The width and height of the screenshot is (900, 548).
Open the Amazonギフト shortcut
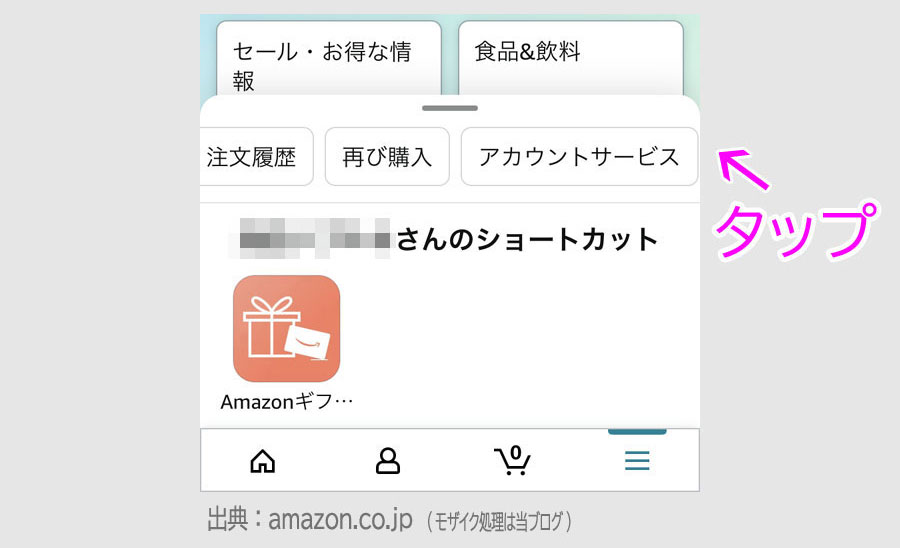[286, 329]
